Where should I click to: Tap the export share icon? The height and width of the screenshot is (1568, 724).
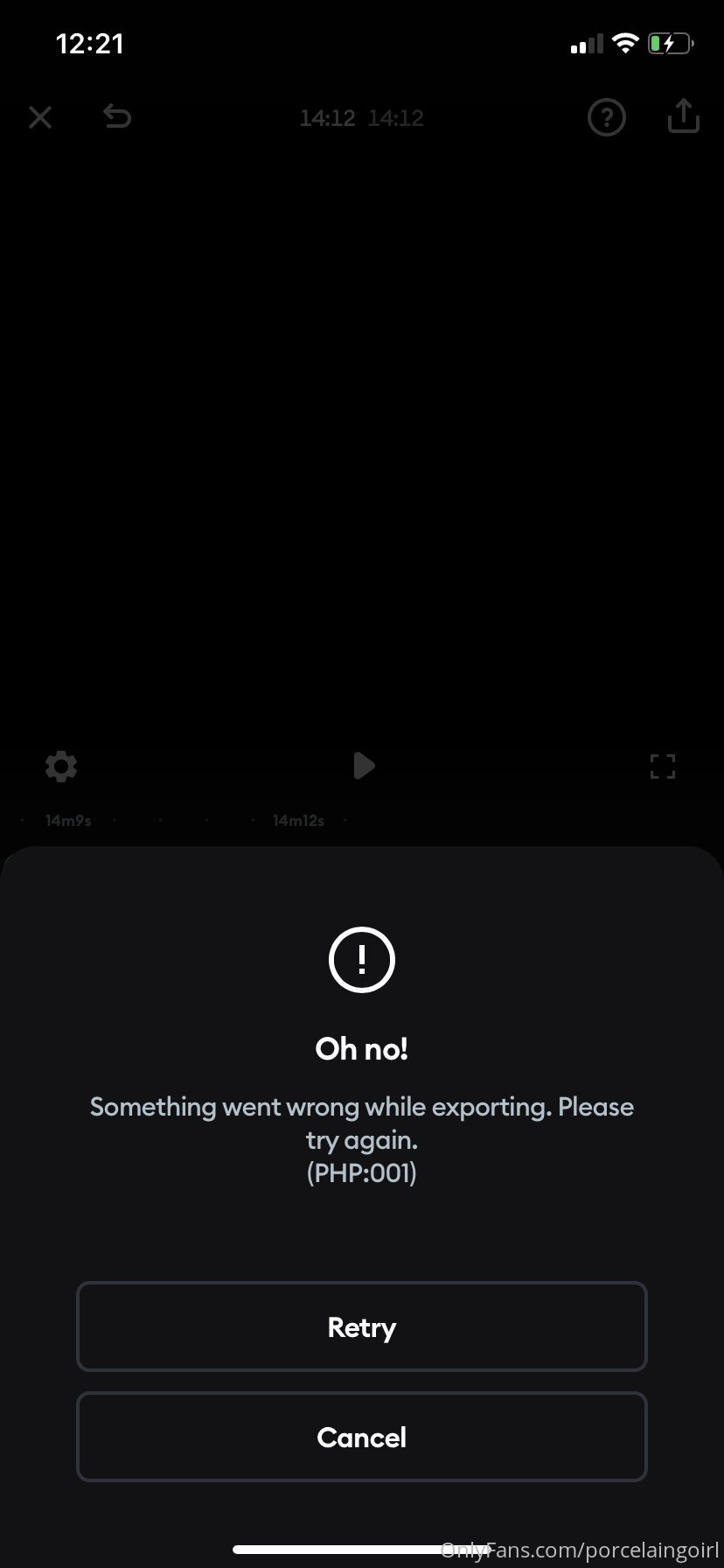(684, 115)
